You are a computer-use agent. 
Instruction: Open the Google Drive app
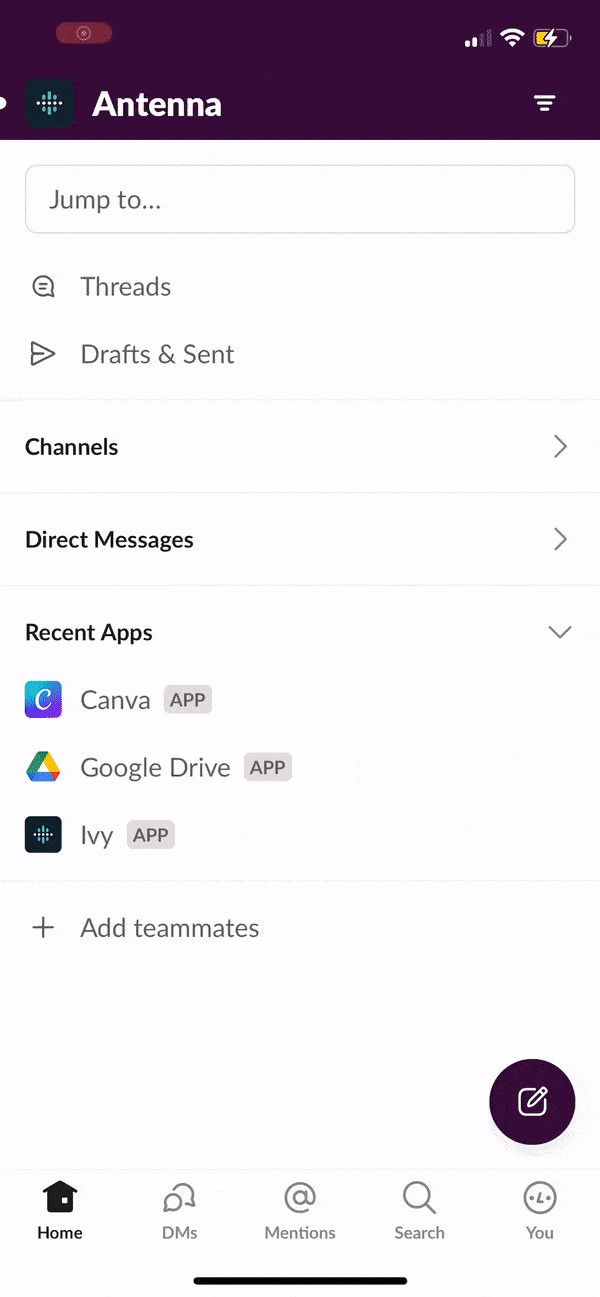click(300, 768)
